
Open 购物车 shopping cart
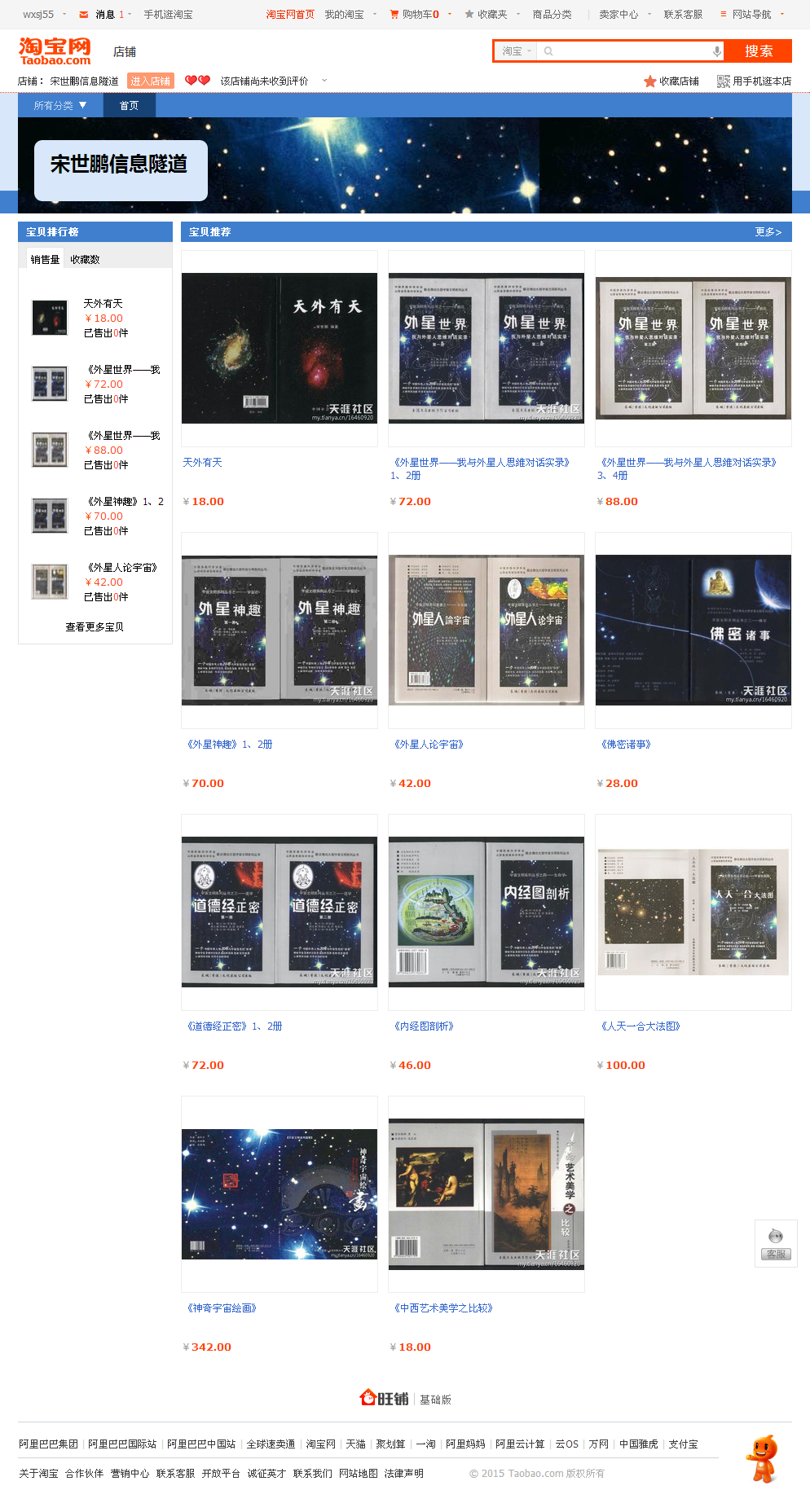[x=415, y=15]
